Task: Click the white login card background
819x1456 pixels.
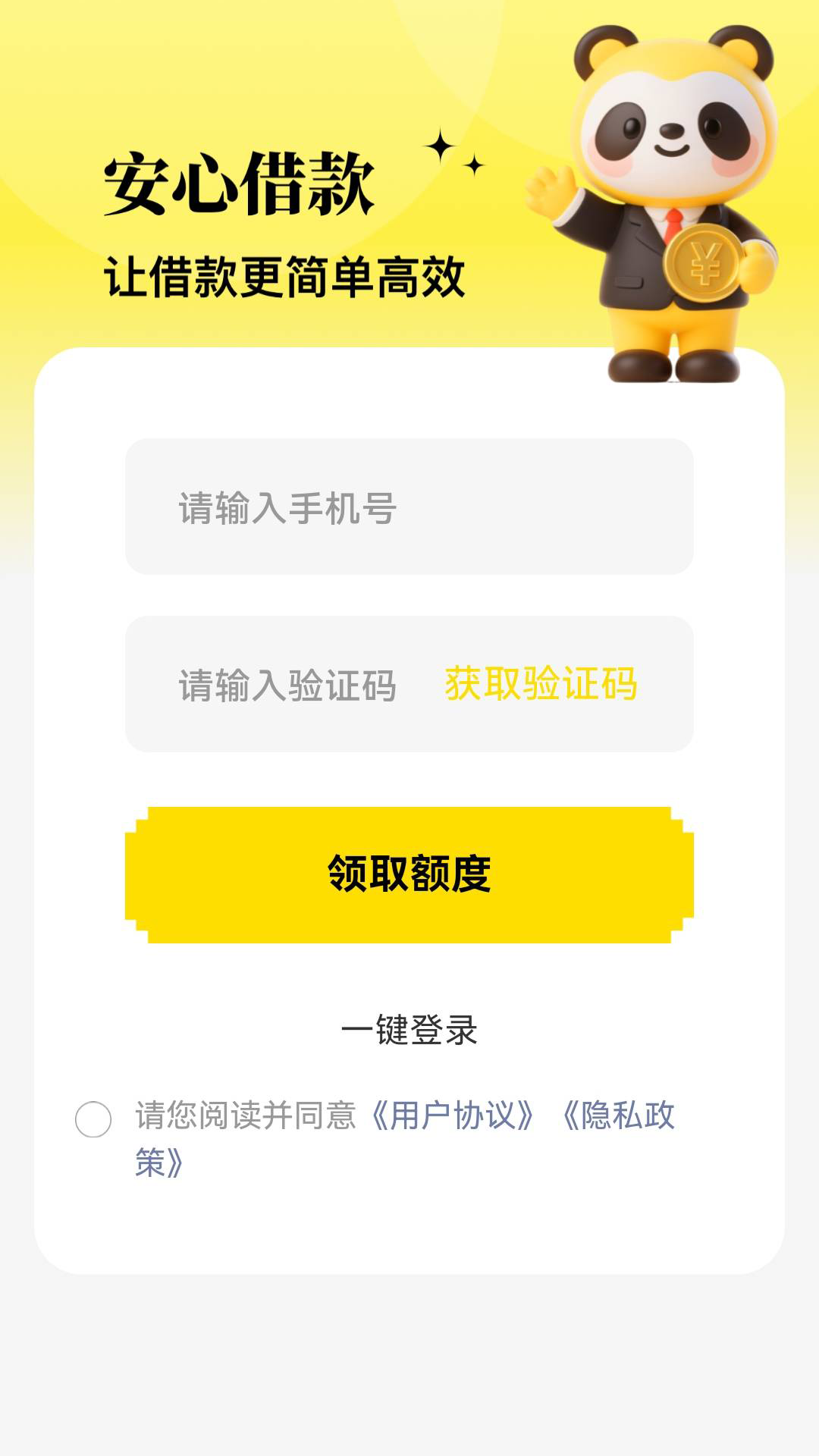Action: 409,1228
